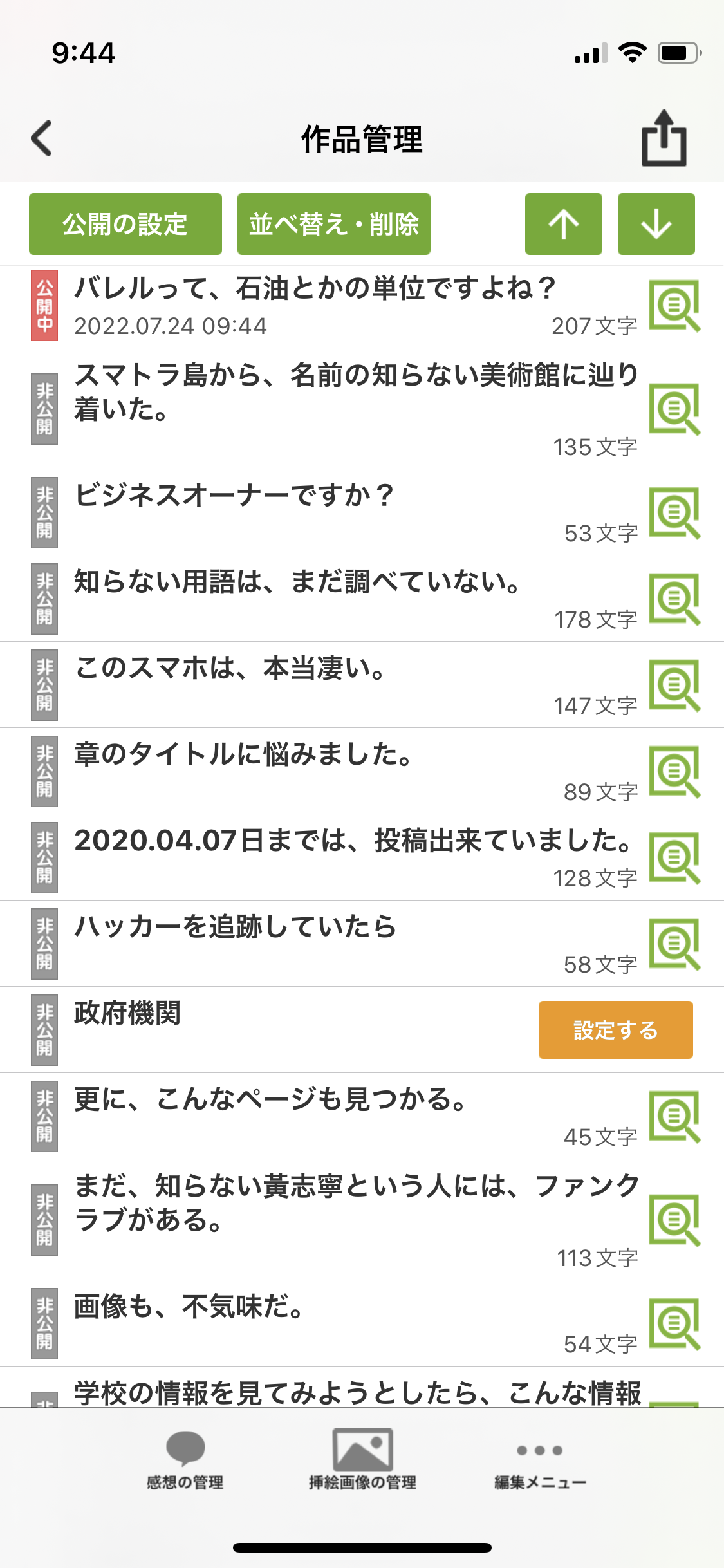Tap the 公開の設定 button
724x1568 pixels.
(x=125, y=224)
